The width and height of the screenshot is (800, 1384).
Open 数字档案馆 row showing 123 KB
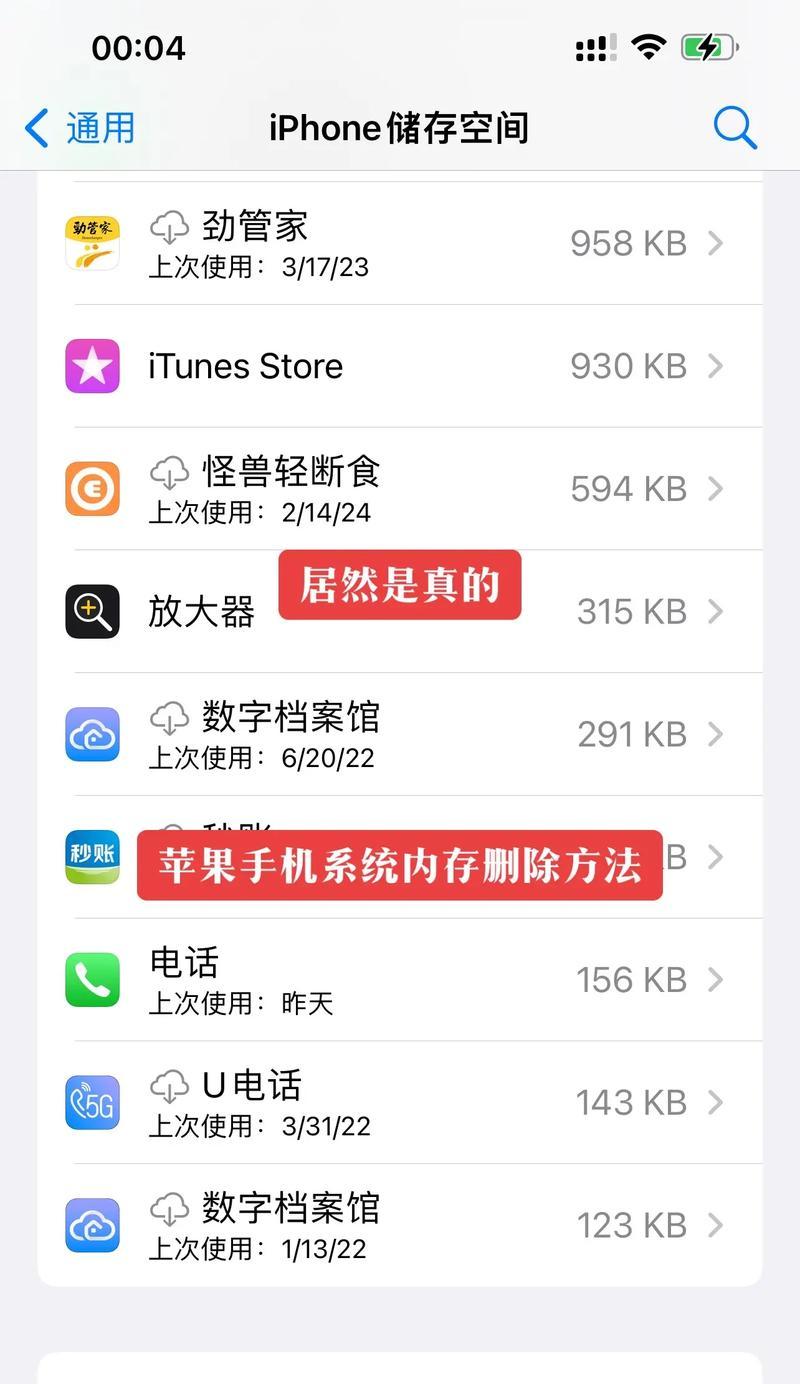click(x=400, y=1226)
